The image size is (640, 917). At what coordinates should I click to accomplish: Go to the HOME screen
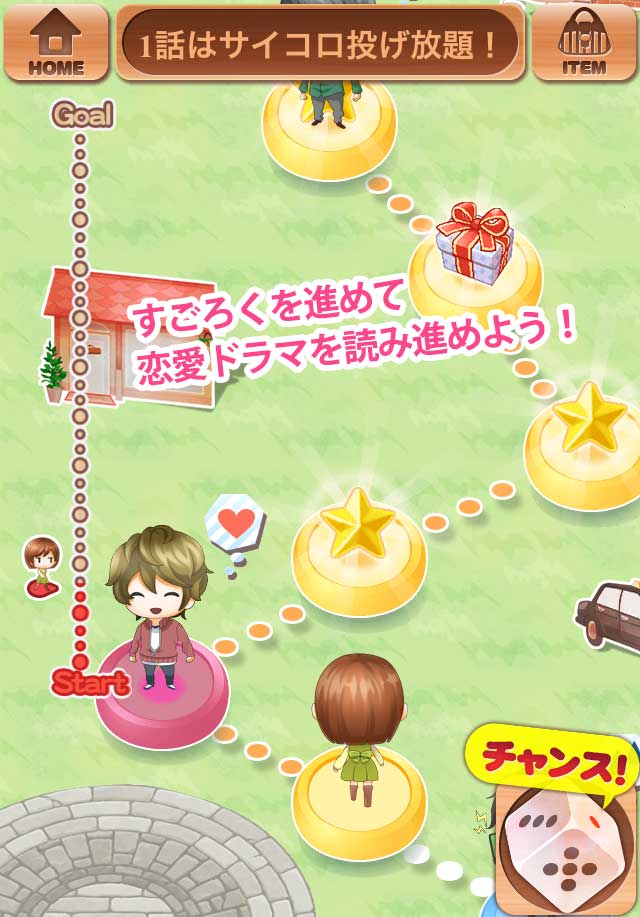coord(56,42)
